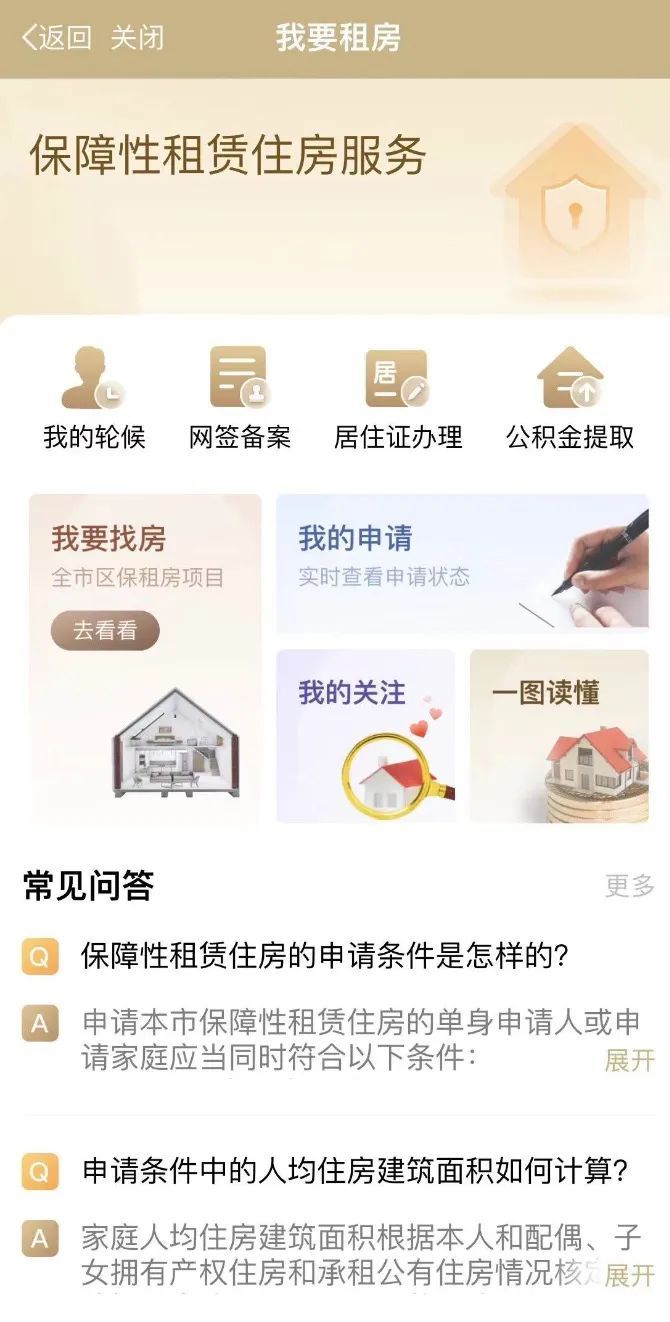670x1322 pixels.
Task: Open the 我的申请 card
Action: point(462,564)
